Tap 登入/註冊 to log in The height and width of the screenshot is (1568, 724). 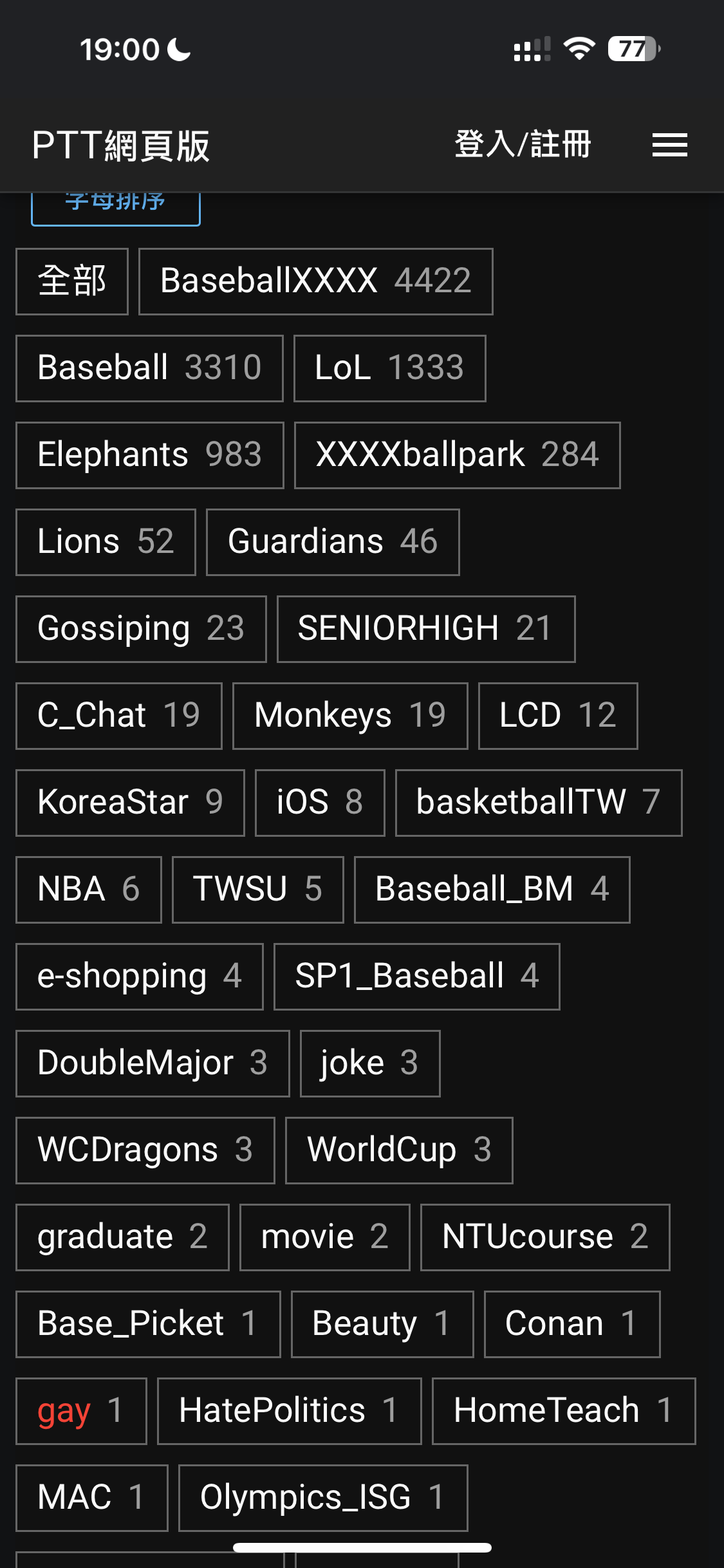tap(523, 144)
